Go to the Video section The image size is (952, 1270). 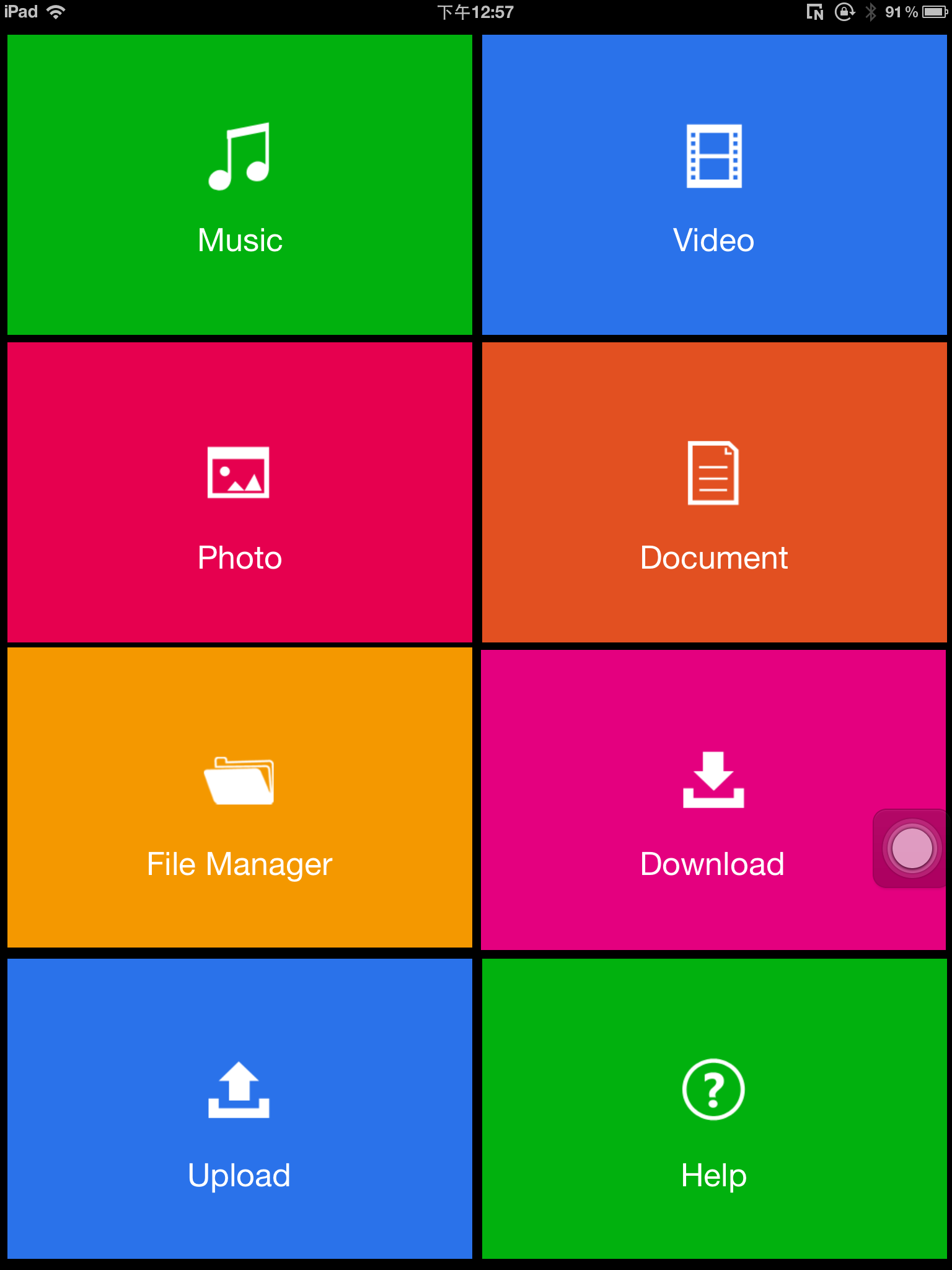pyautogui.click(x=714, y=185)
